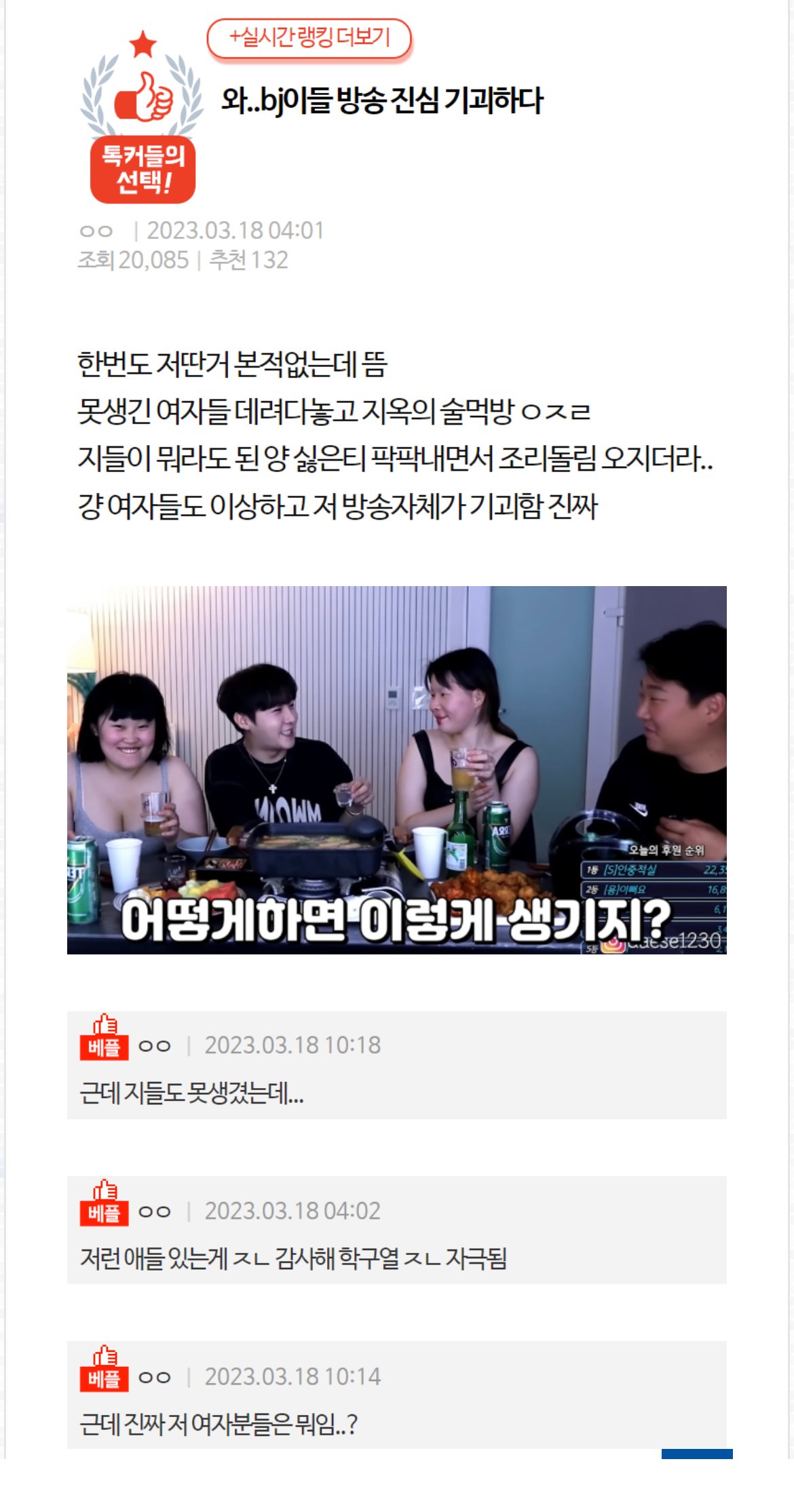Open the post titled 와..bj이들 방송 진심 기괴하다
This screenshot has width=794, height=1512.
pyautogui.click(x=382, y=101)
